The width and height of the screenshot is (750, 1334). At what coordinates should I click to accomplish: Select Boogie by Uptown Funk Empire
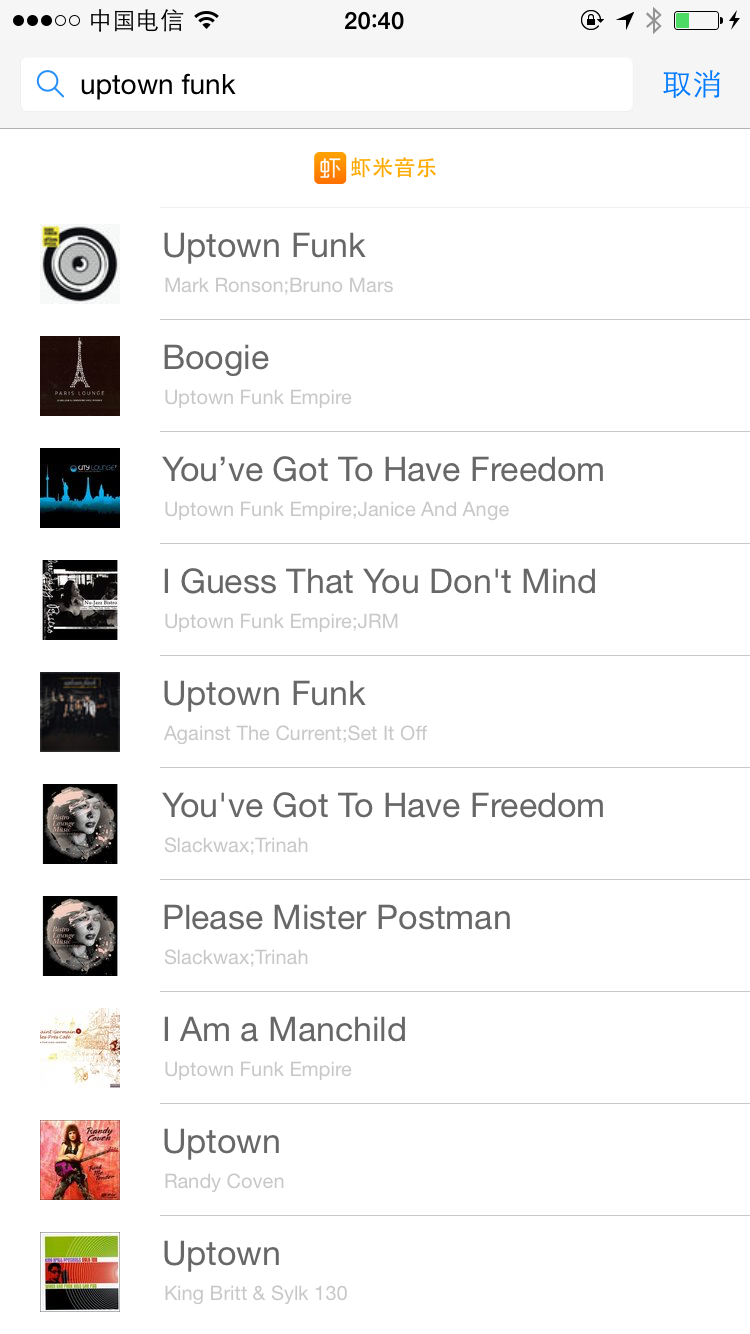click(375, 376)
